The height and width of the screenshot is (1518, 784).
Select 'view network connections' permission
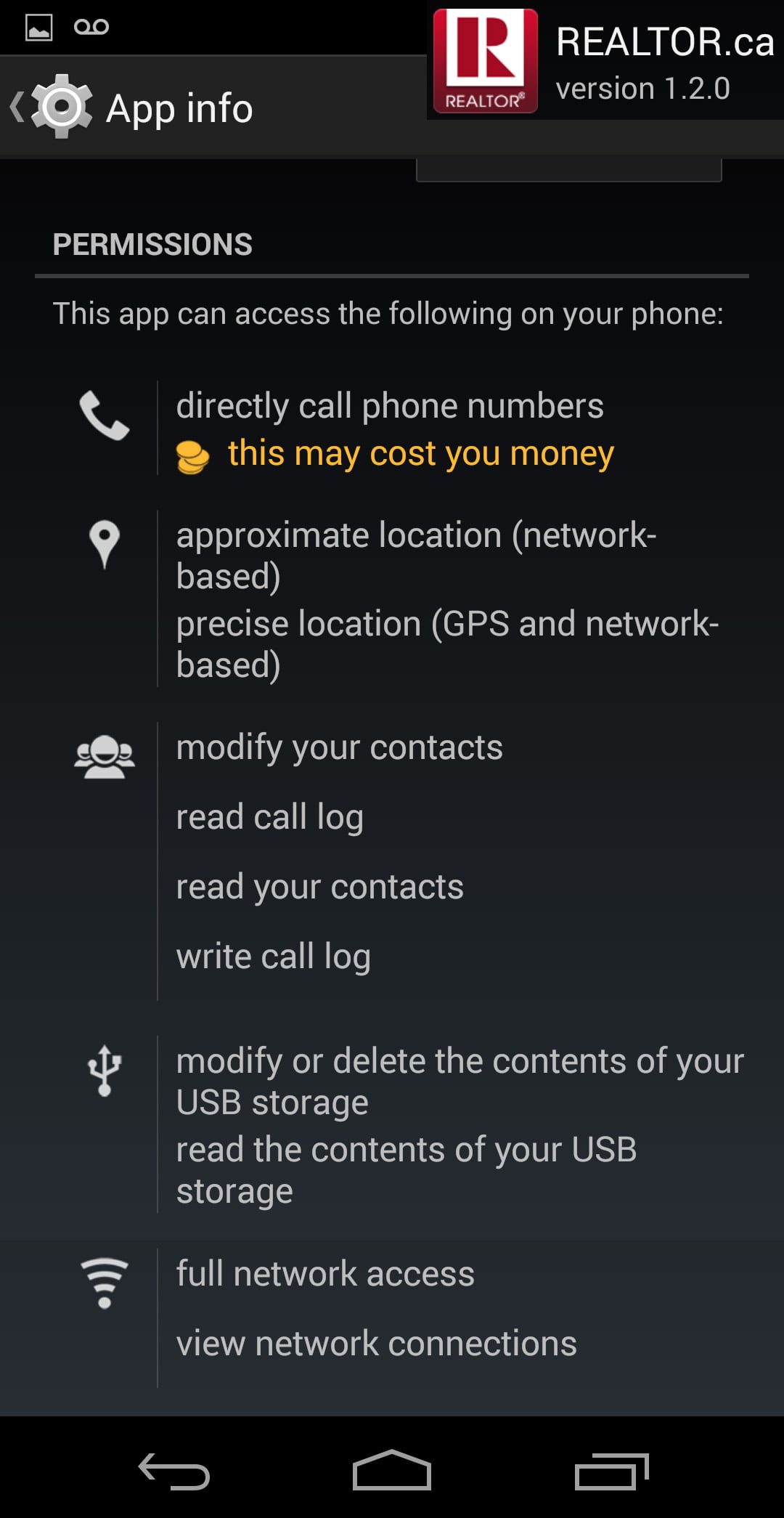tap(376, 1344)
